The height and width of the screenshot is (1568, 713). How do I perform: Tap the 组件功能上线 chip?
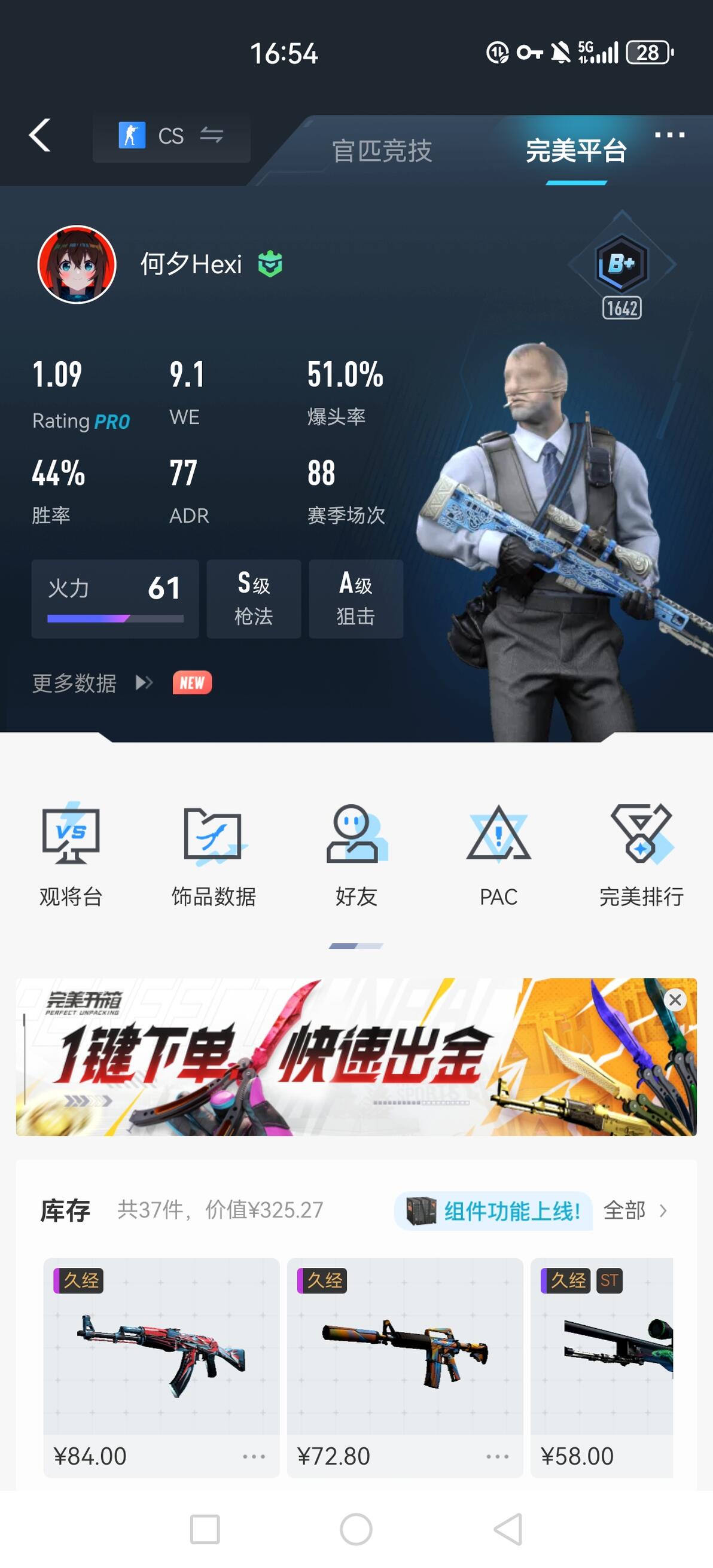(494, 1211)
